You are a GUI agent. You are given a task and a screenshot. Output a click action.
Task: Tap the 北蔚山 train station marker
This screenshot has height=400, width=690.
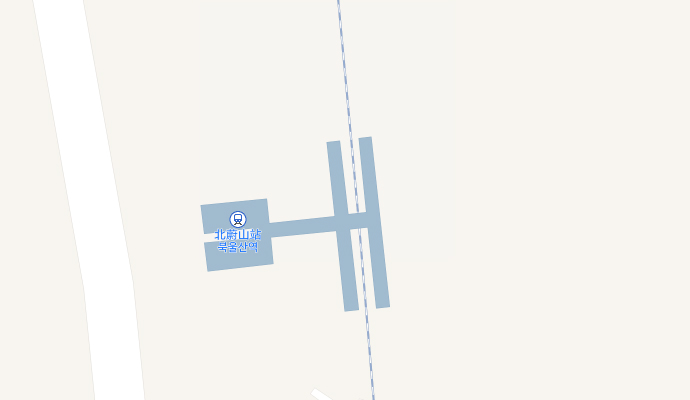[238, 219]
